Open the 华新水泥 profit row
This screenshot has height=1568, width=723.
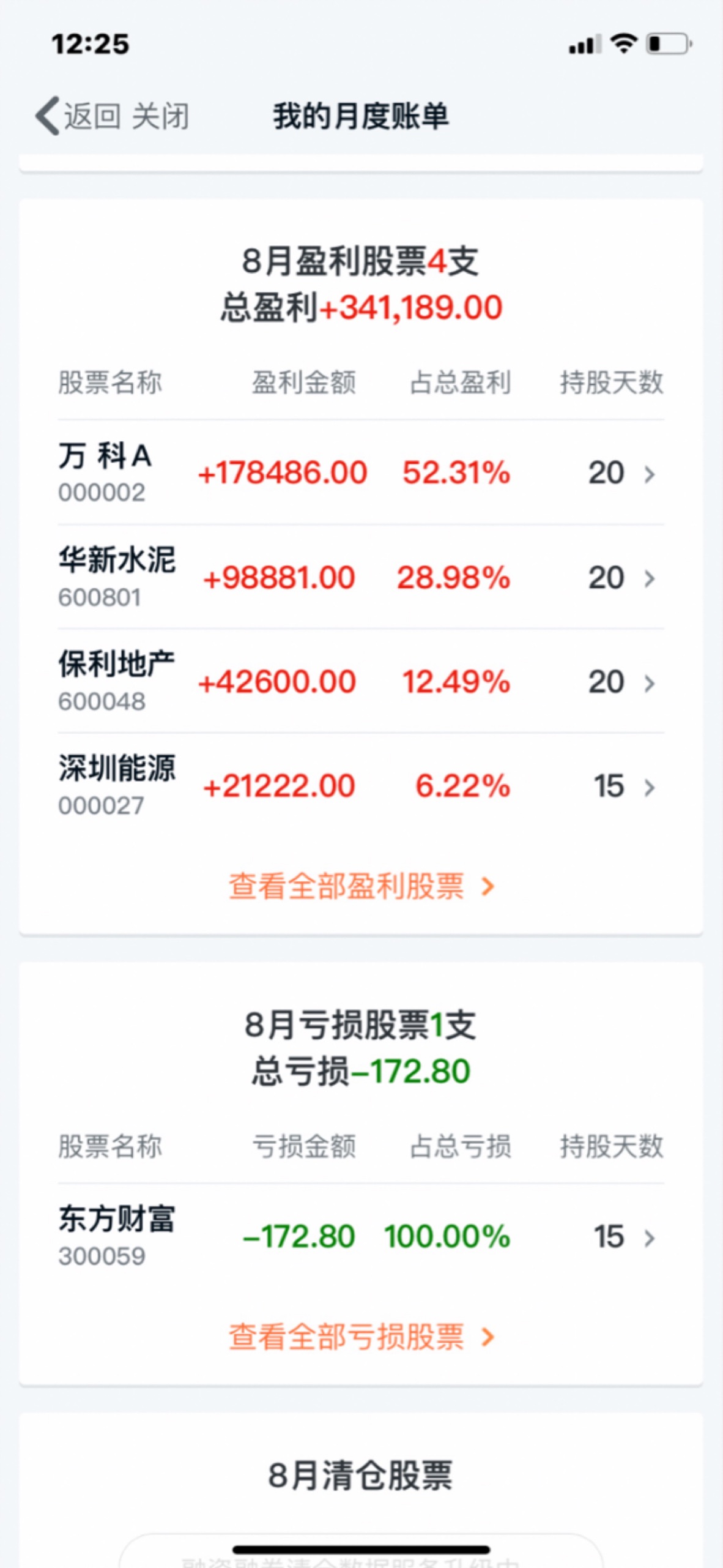(361, 577)
